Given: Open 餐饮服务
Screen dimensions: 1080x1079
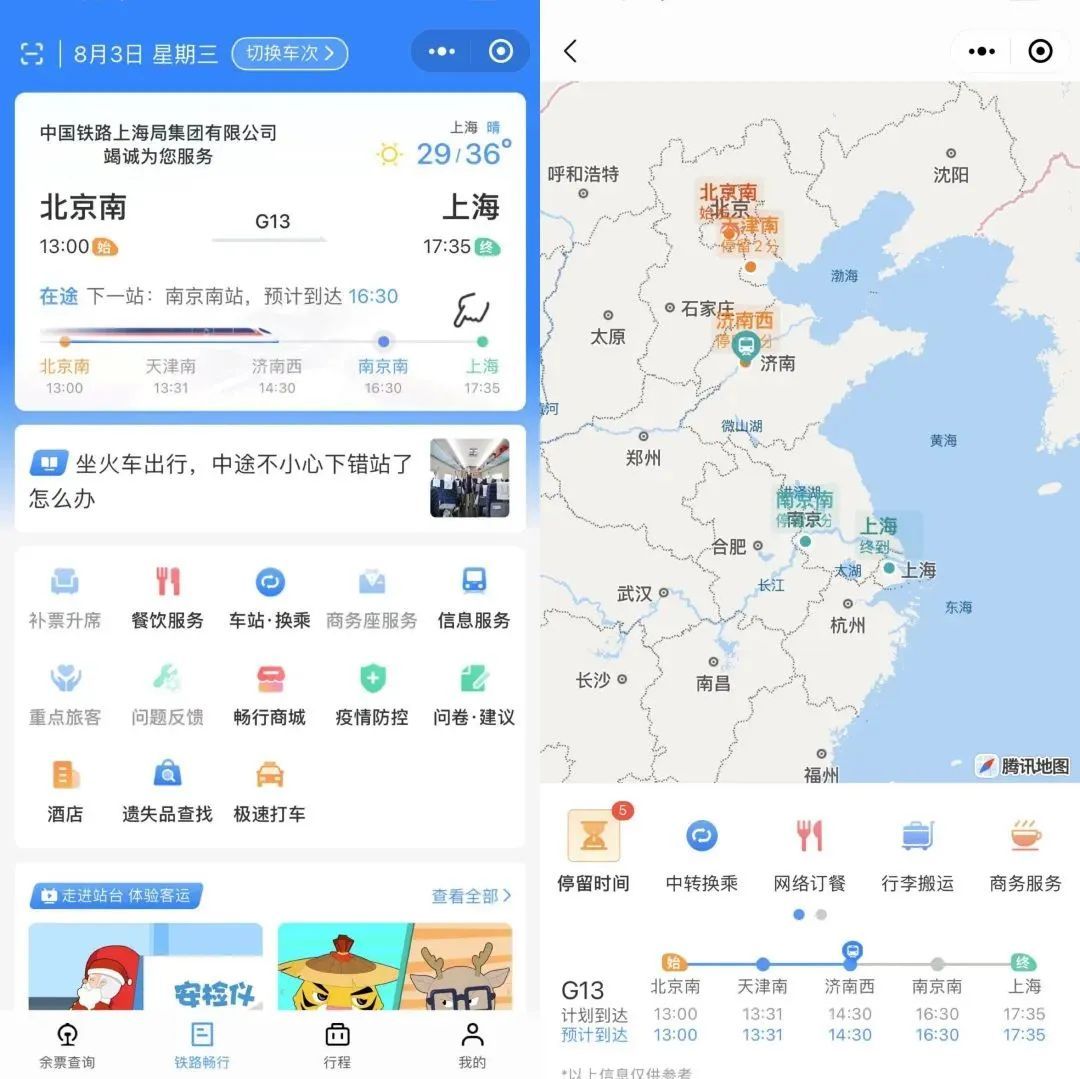Looking at the screenshot, I should pos(167,597).
